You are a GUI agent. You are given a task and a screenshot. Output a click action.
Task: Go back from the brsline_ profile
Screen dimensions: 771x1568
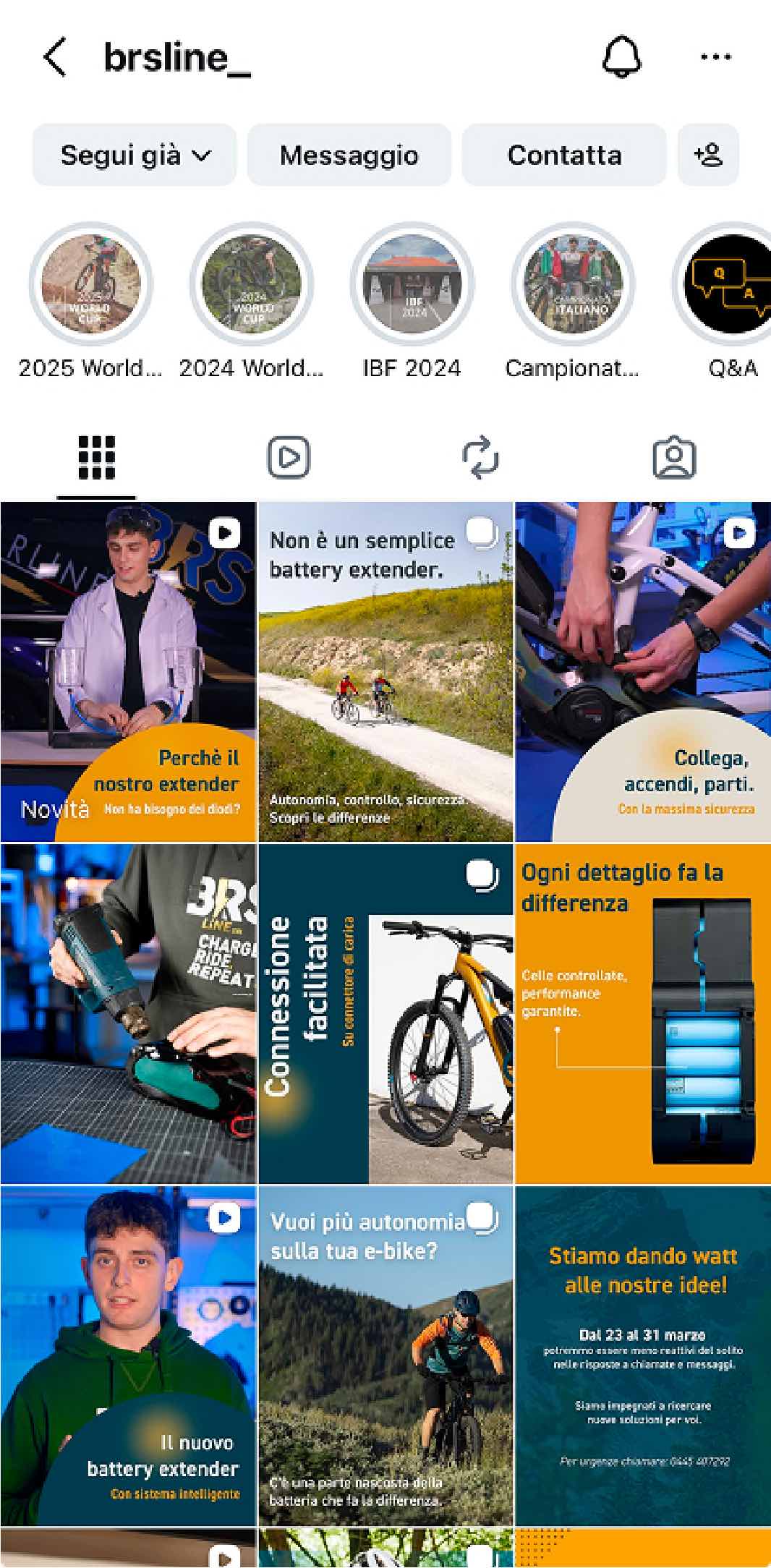click(55, 57)
